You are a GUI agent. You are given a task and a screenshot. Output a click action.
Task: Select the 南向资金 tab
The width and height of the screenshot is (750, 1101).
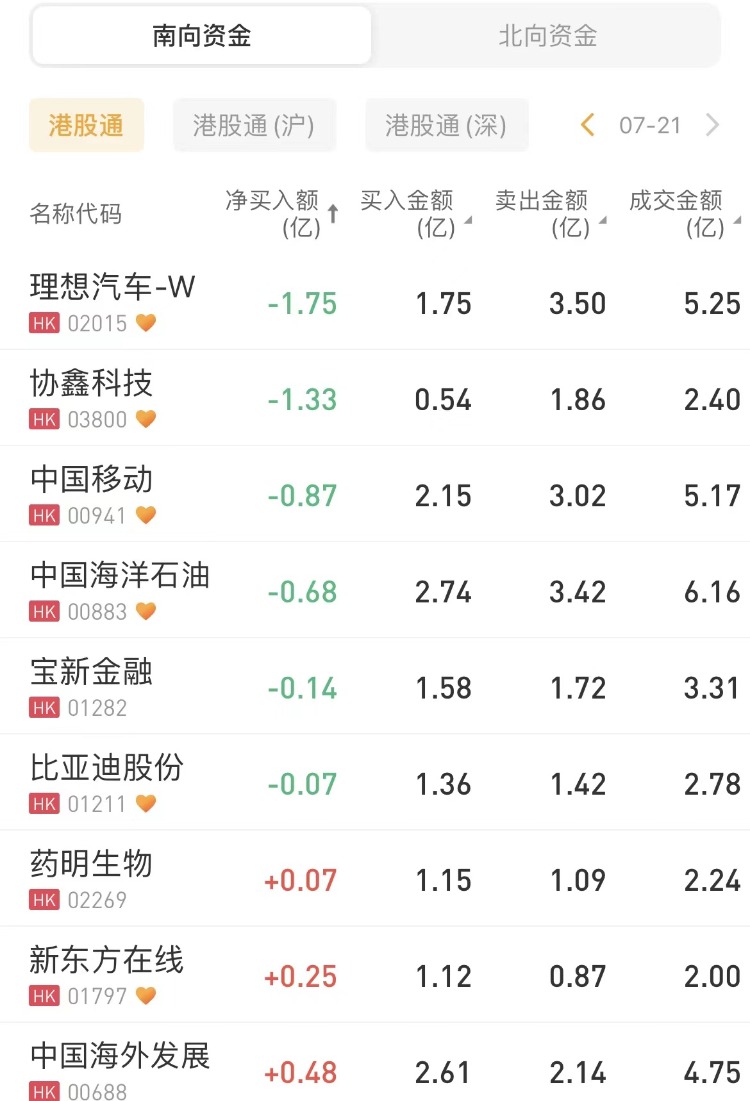point(202,37)
